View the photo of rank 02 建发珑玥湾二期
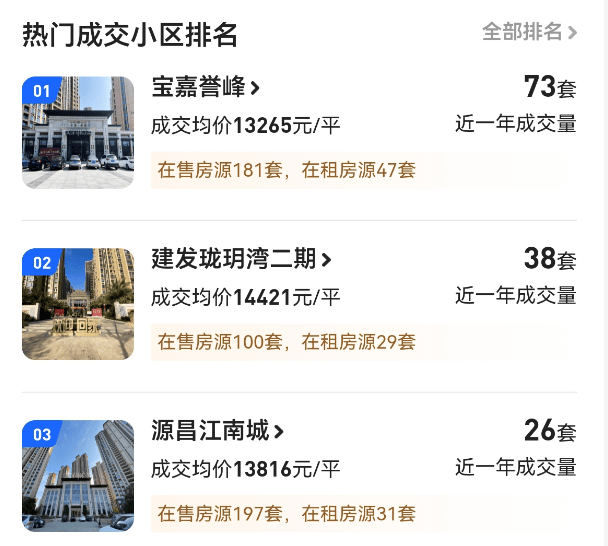Image resolution: width=608 pixels, height=546 pixels. (x=78, y=304)
